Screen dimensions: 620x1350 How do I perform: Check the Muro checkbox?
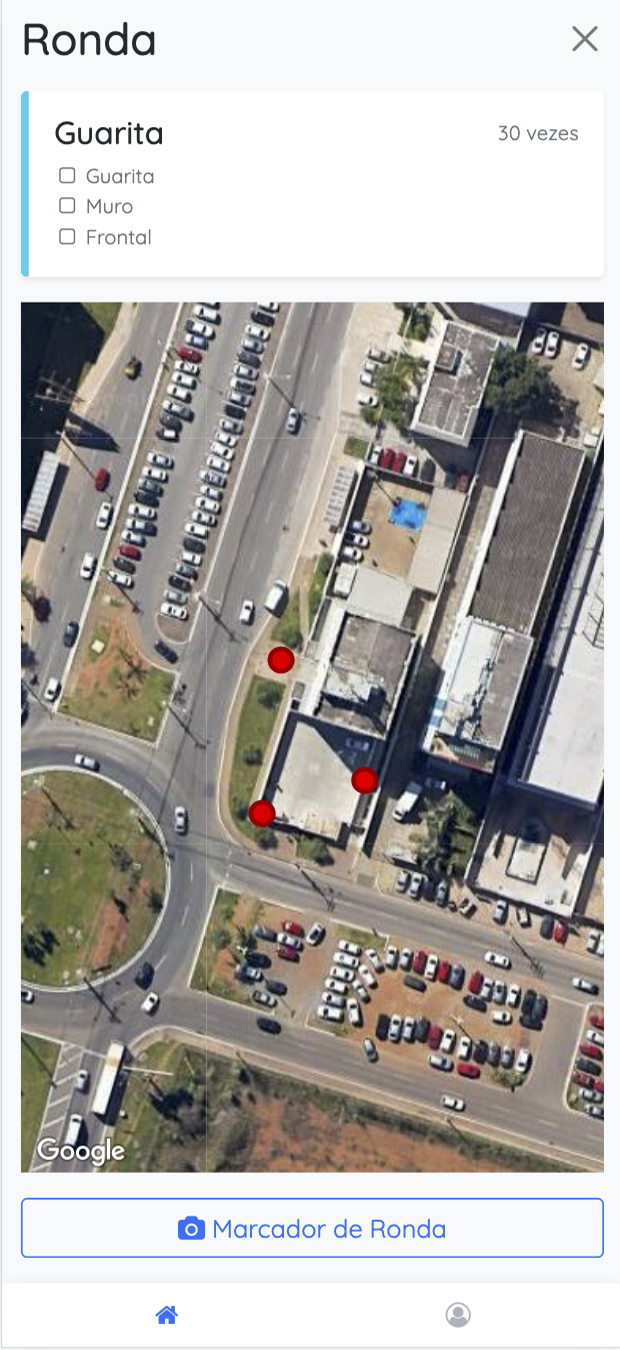(x=67, y=206)
